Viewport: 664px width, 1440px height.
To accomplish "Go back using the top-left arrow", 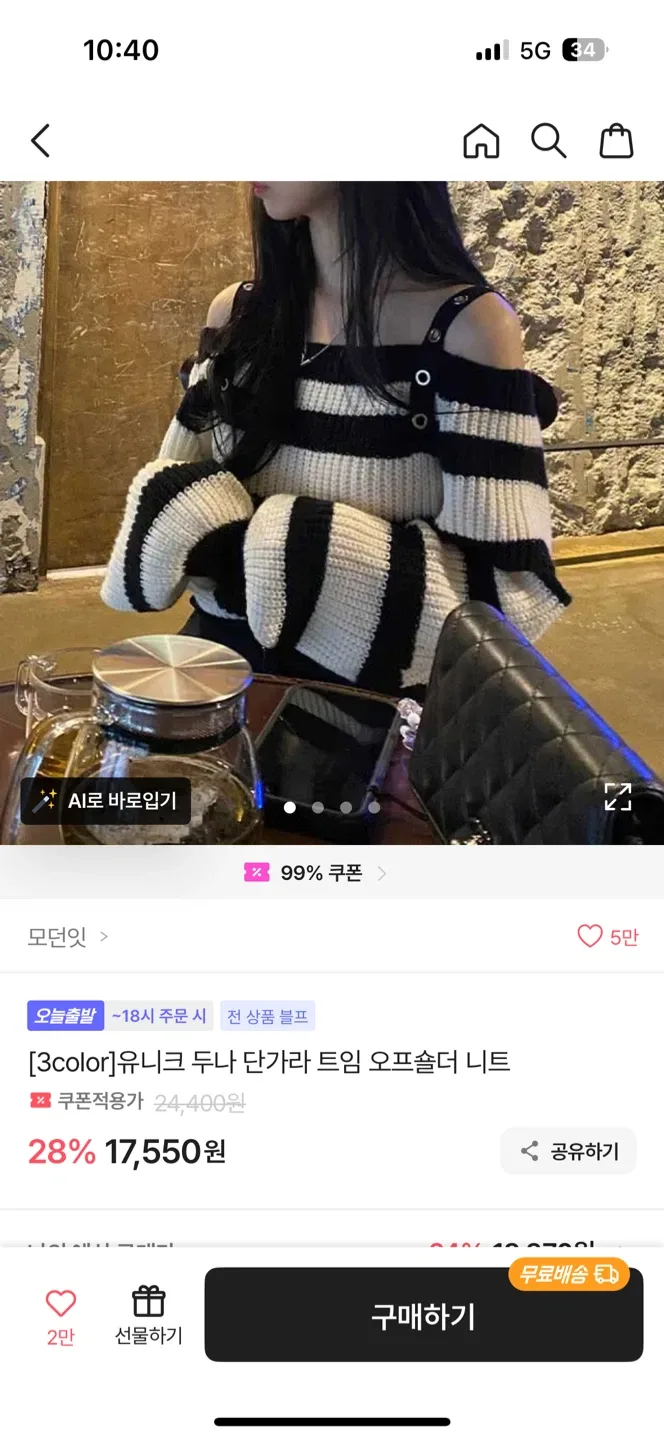I will pos(40,141).
